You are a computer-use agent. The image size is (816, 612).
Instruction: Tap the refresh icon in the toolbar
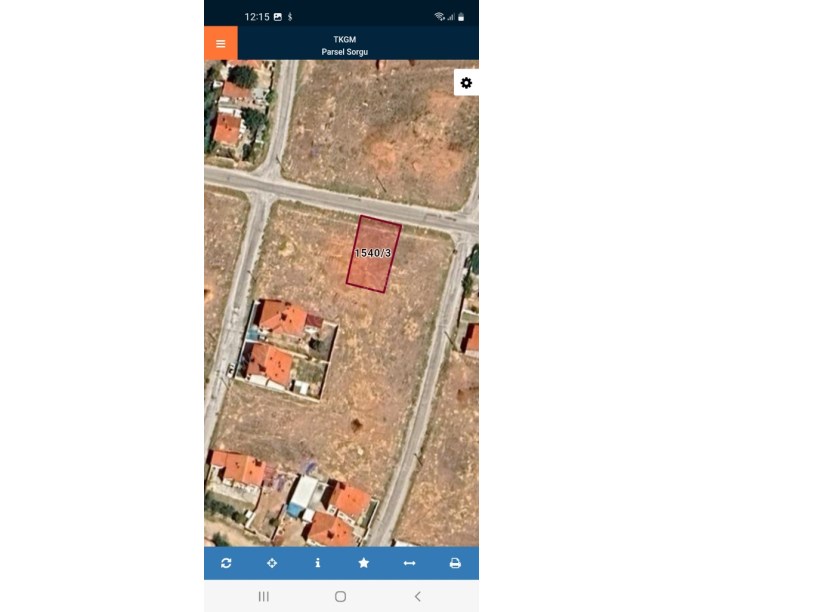tap(226, 563)
